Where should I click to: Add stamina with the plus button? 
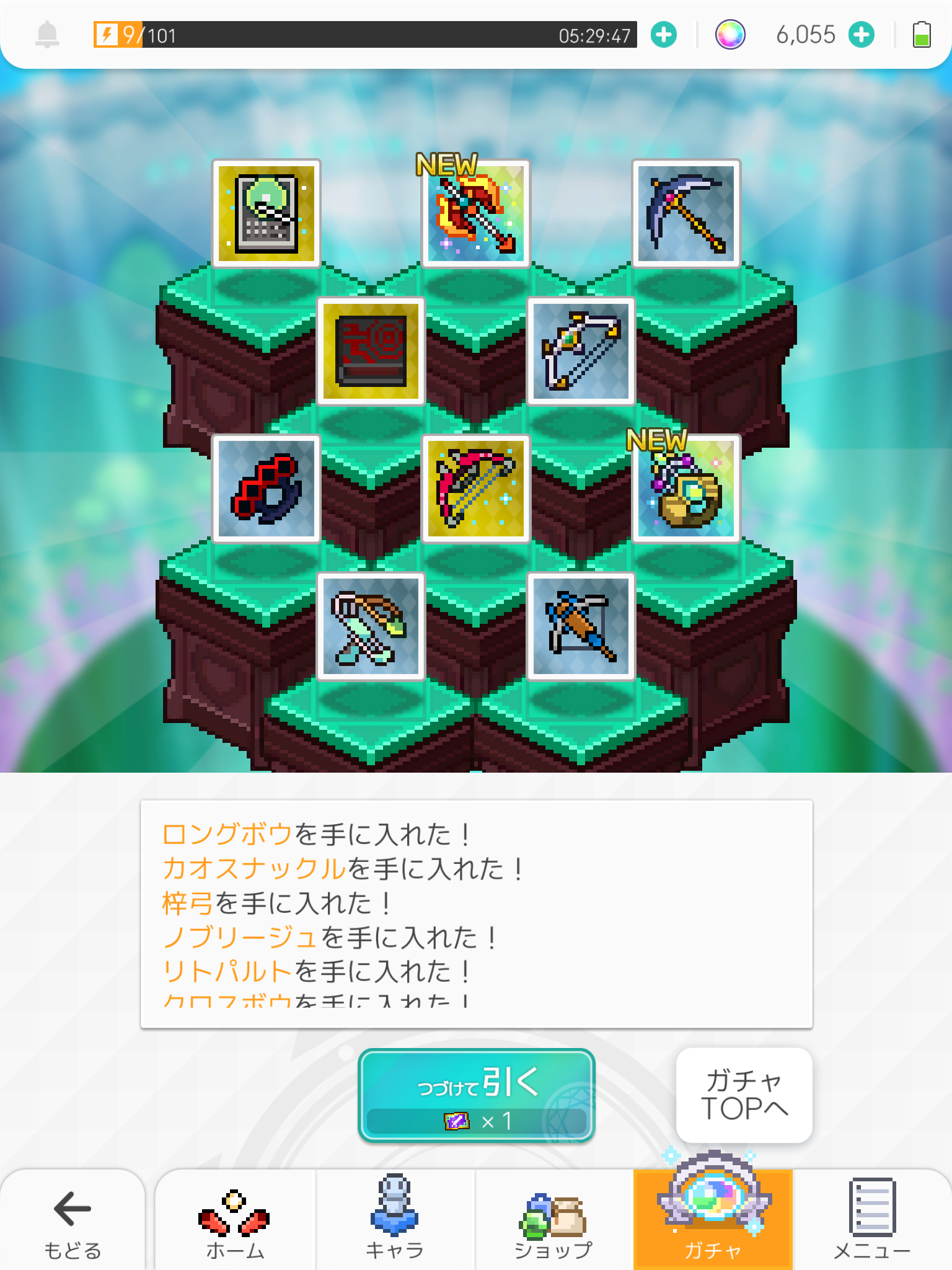coord(663,35)
